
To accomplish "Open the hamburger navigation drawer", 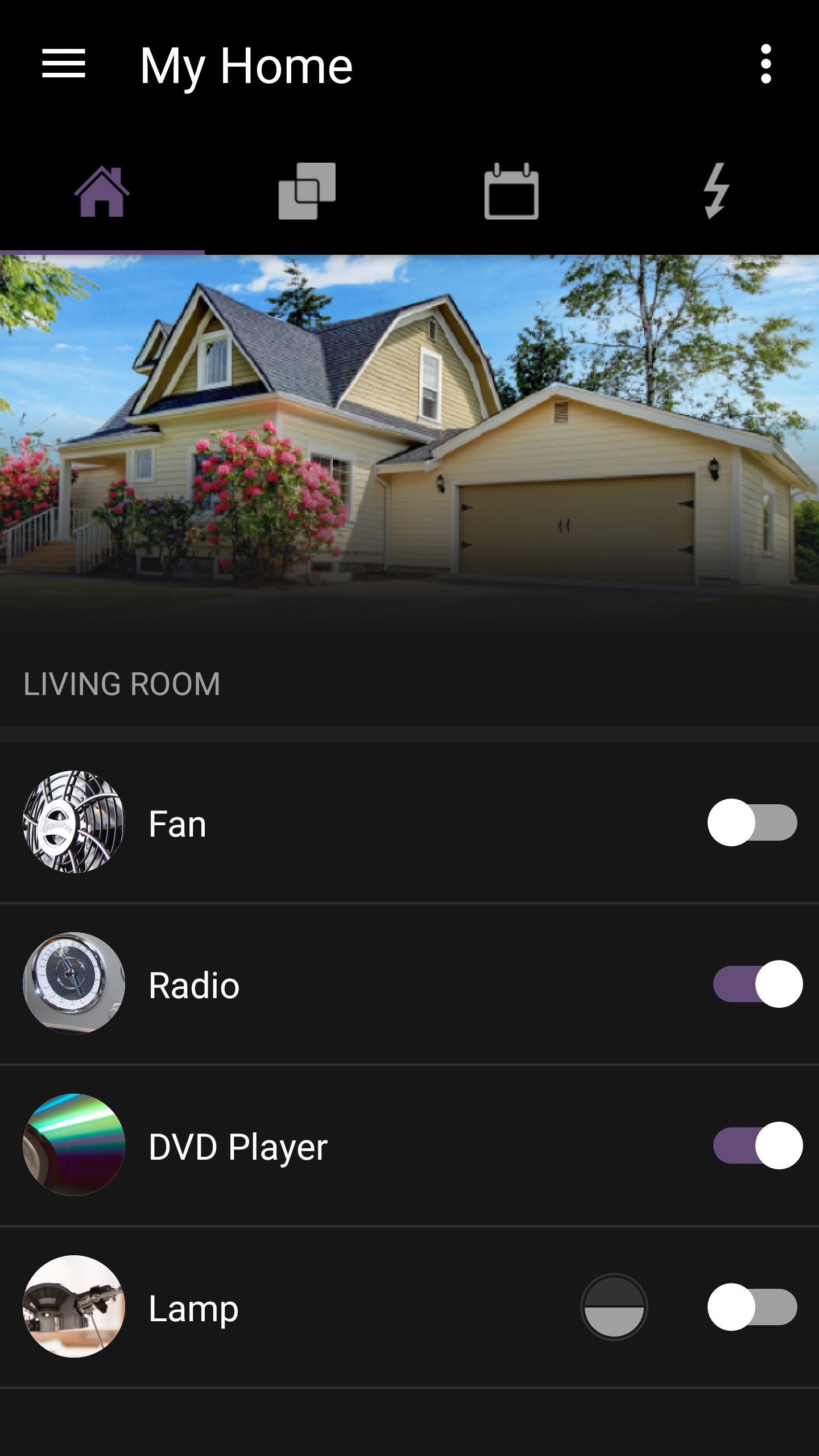I will click(x=64, y=64).
